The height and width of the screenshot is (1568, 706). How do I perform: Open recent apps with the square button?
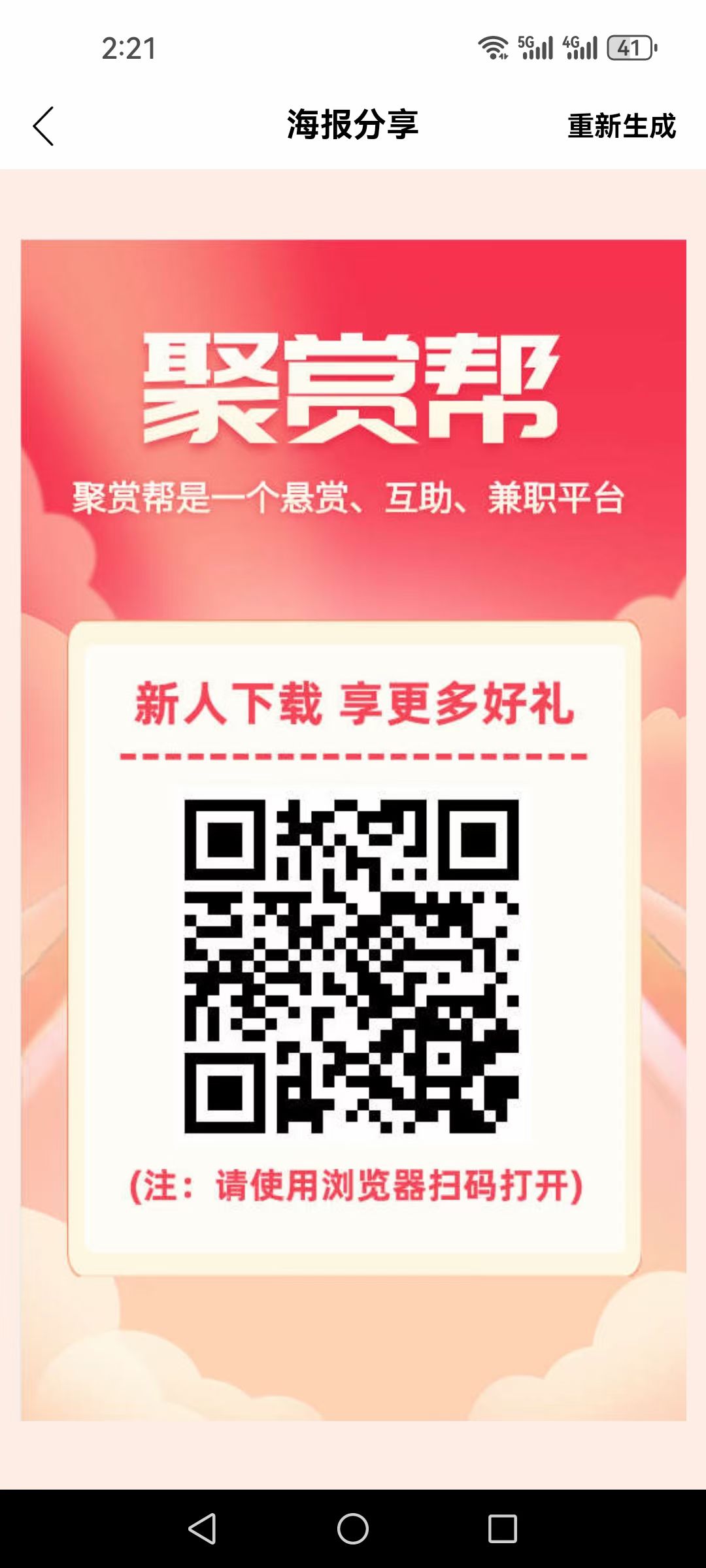[503, 1529]
